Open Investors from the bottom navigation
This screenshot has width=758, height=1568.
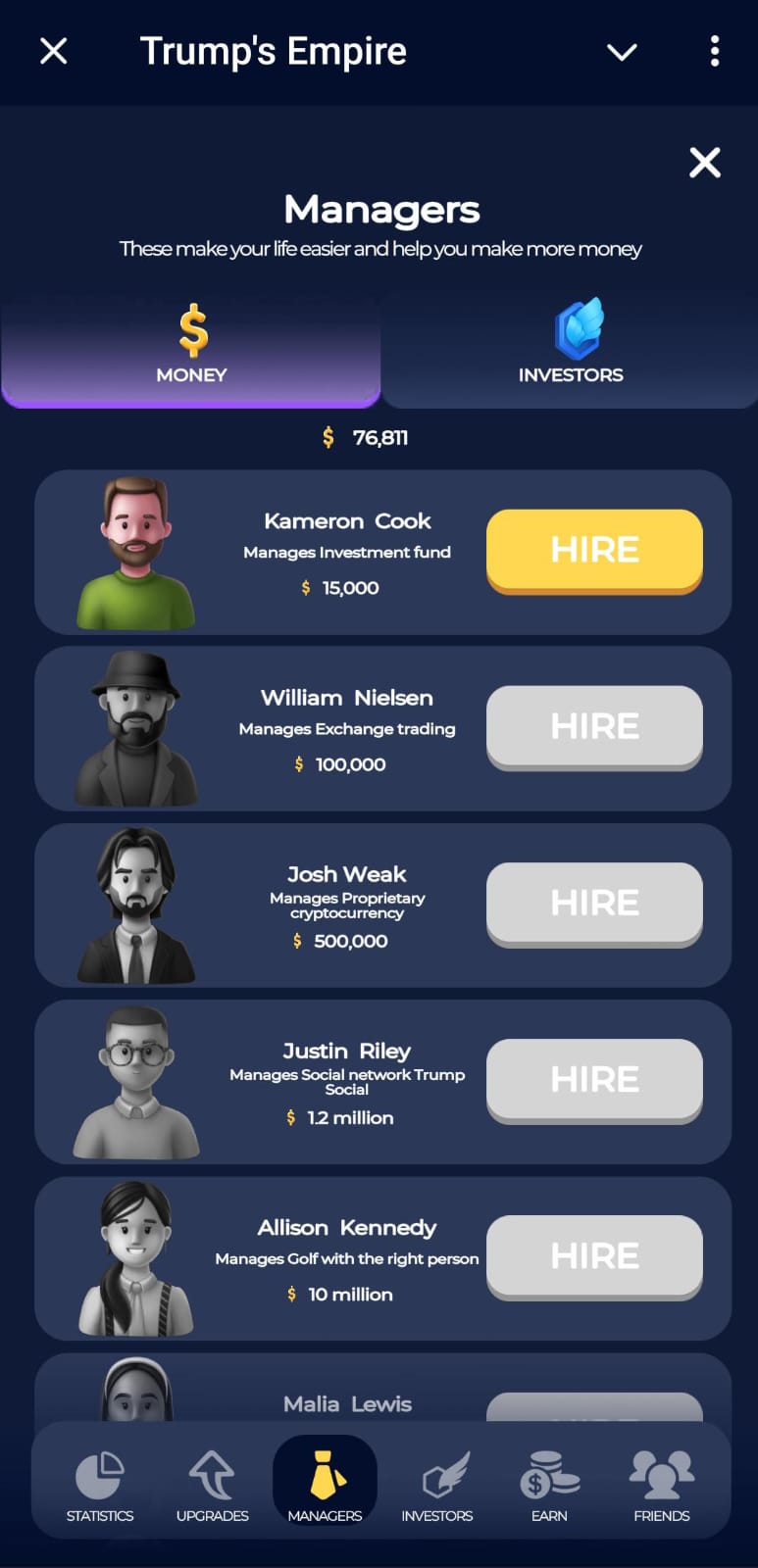(437, 1487)
